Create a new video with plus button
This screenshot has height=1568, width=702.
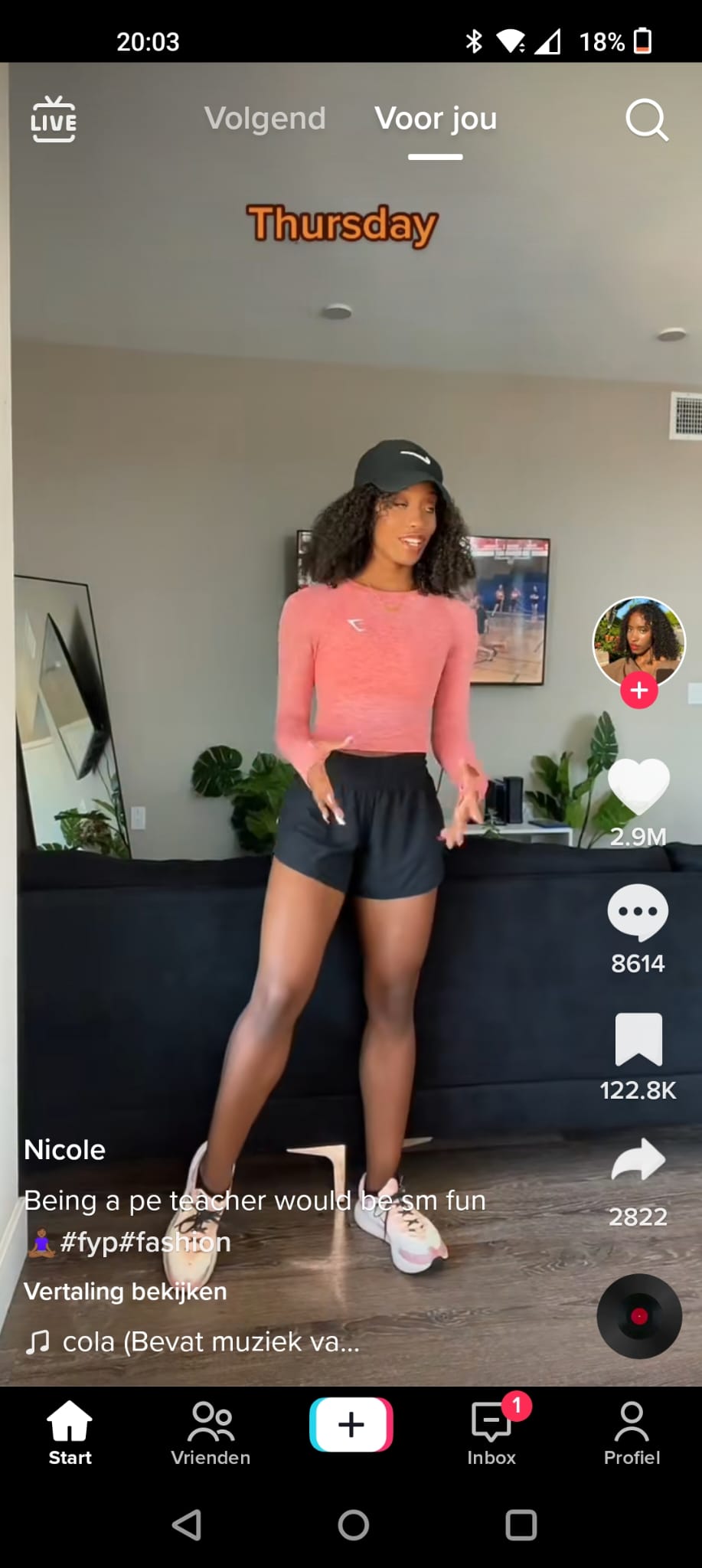pyautogui.click(x=351, y=1424)
